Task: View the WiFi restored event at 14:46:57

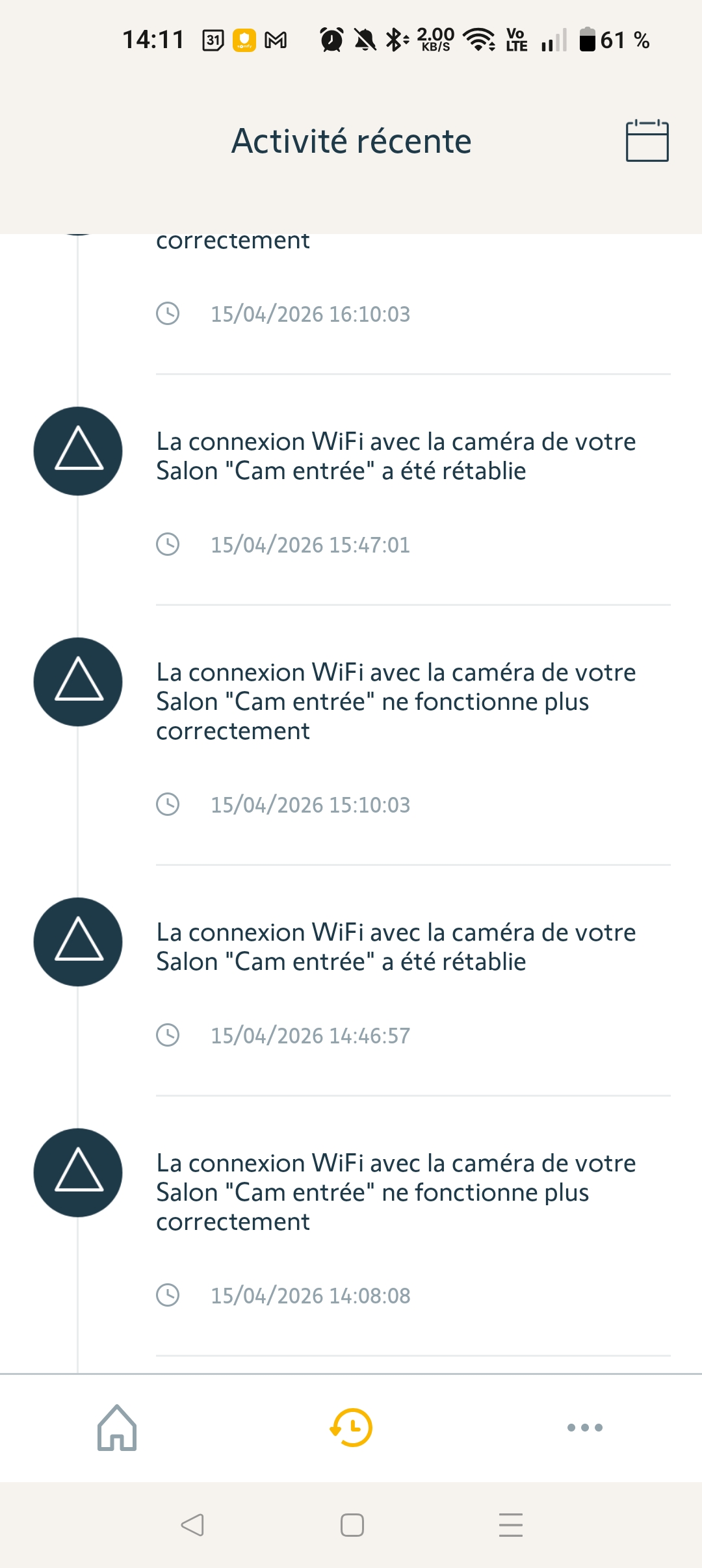Action: tap(395, 947)
